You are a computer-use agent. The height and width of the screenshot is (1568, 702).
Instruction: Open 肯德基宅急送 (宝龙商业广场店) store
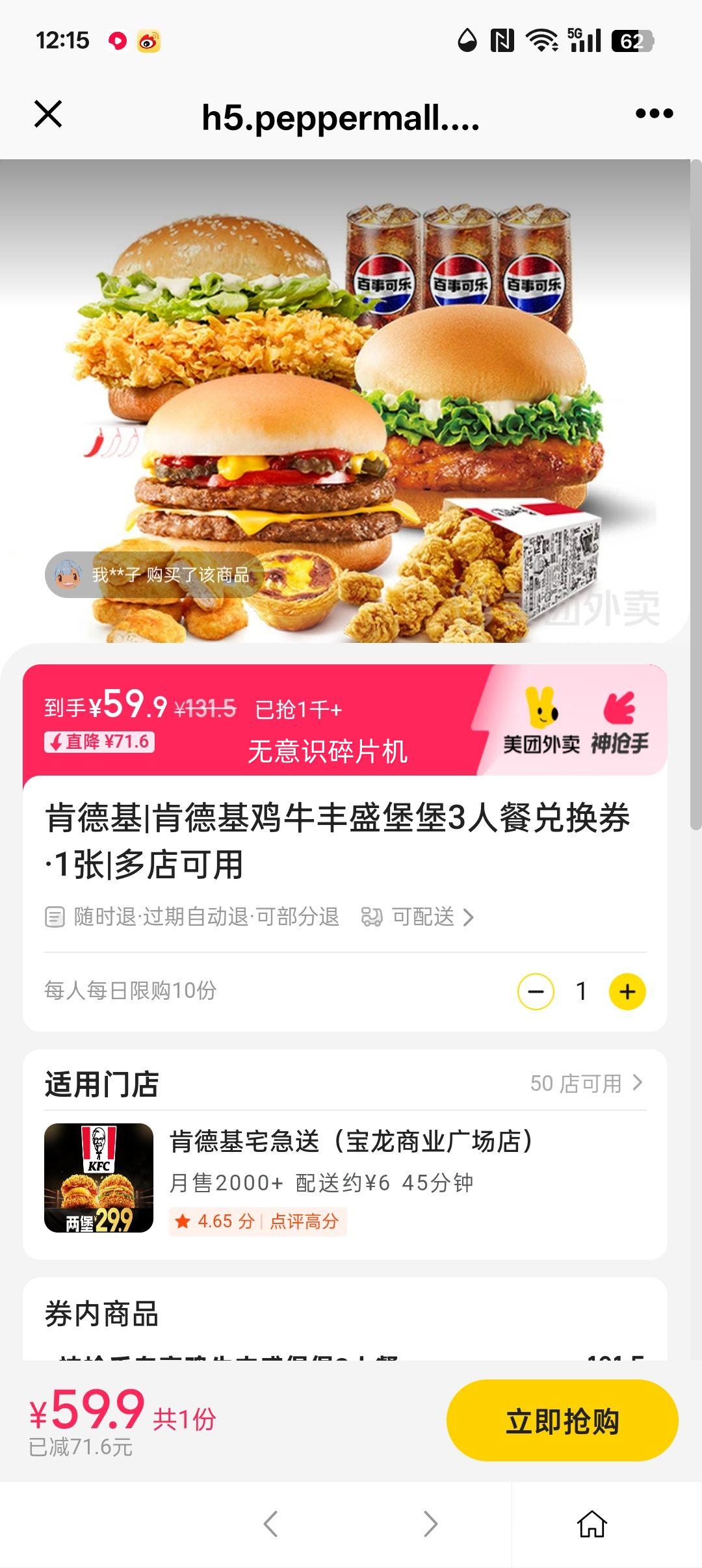point(351,1142)
